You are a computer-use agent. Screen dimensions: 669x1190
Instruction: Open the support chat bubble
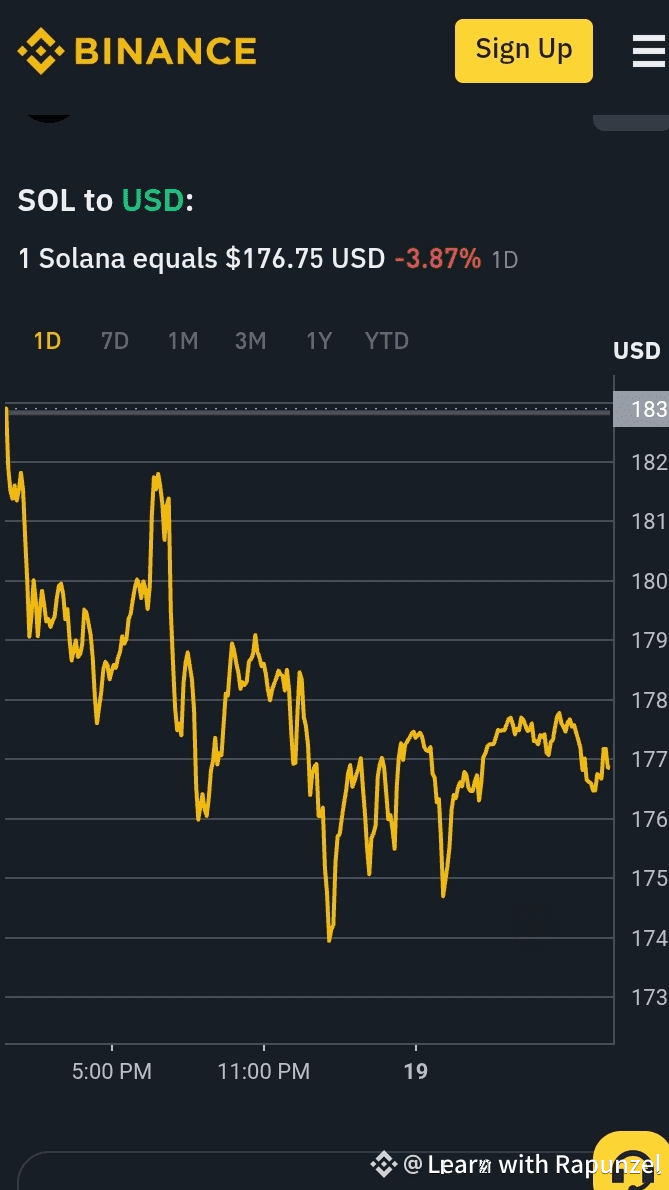point(634,1162)
